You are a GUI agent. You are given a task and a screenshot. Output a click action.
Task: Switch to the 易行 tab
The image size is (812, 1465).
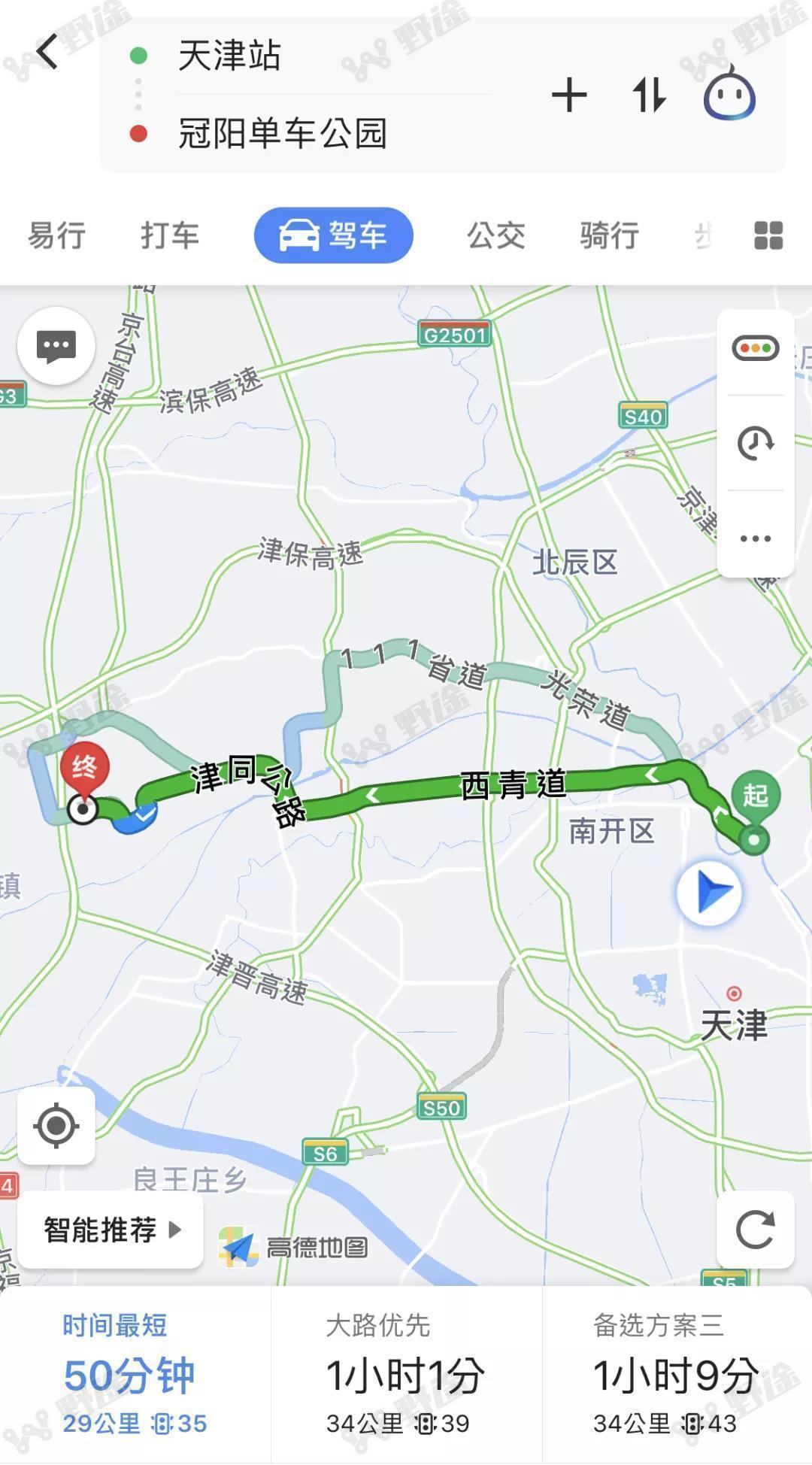(56, 235)
